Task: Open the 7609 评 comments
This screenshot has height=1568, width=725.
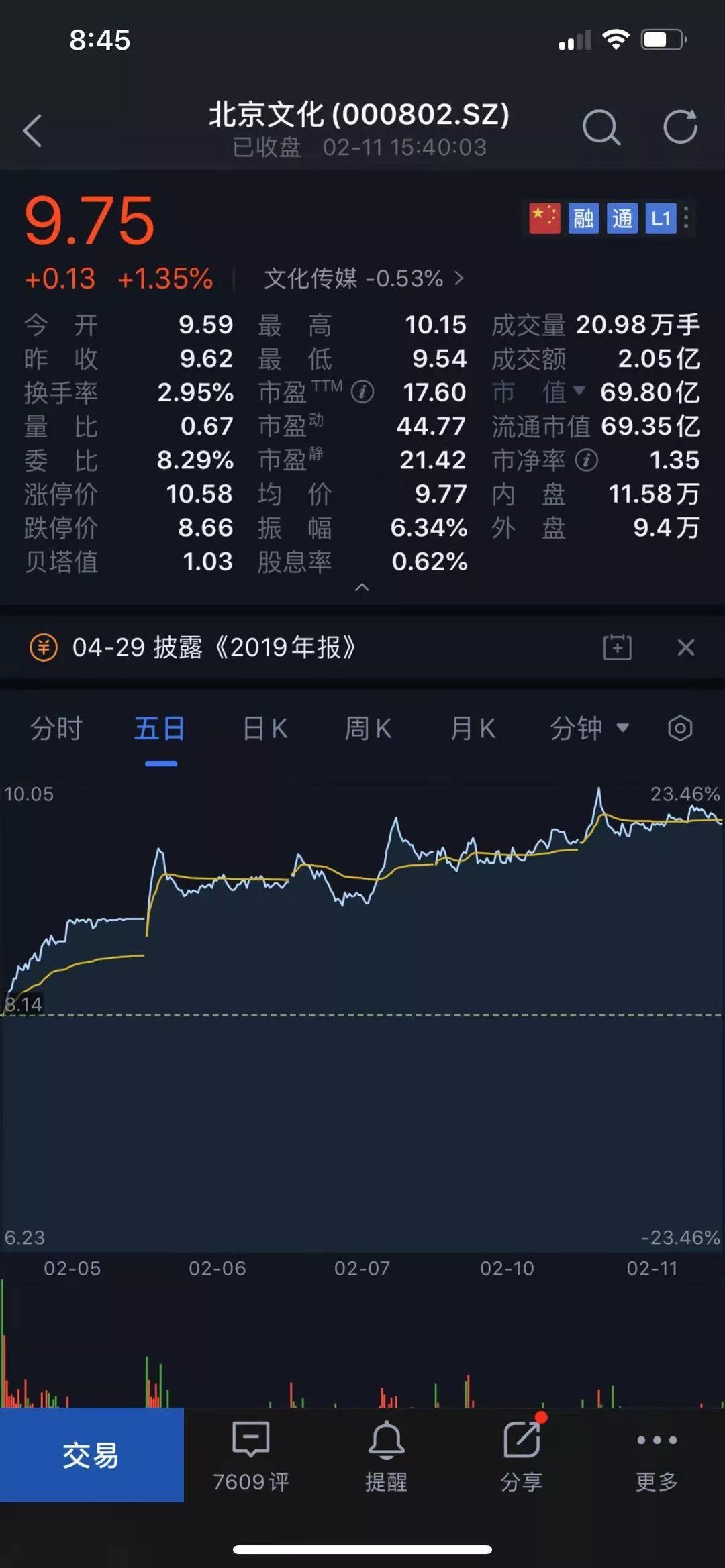Action: pos(250,1456)
